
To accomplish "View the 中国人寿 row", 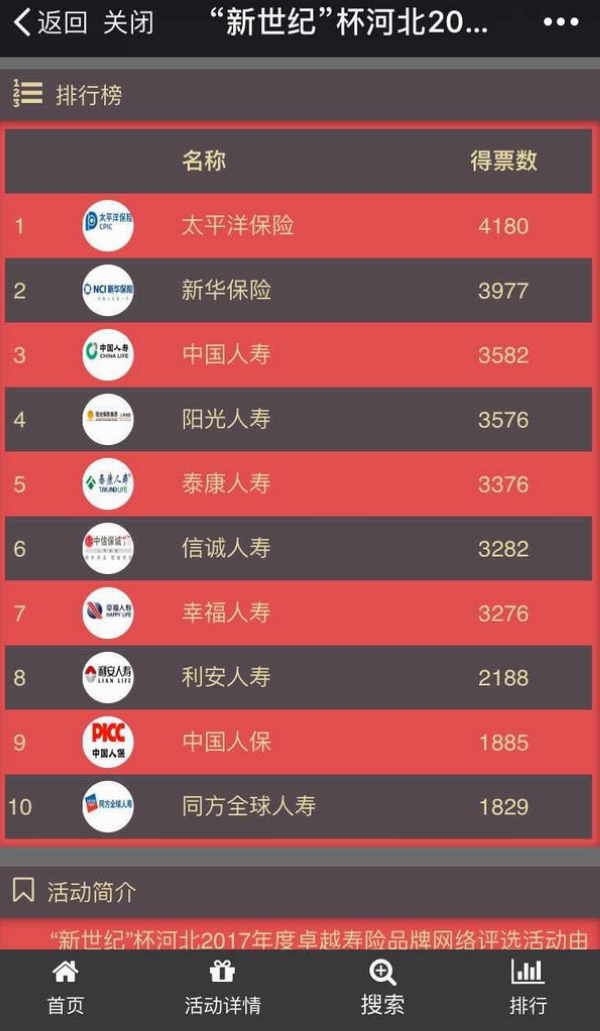I will tap(299, 355).
